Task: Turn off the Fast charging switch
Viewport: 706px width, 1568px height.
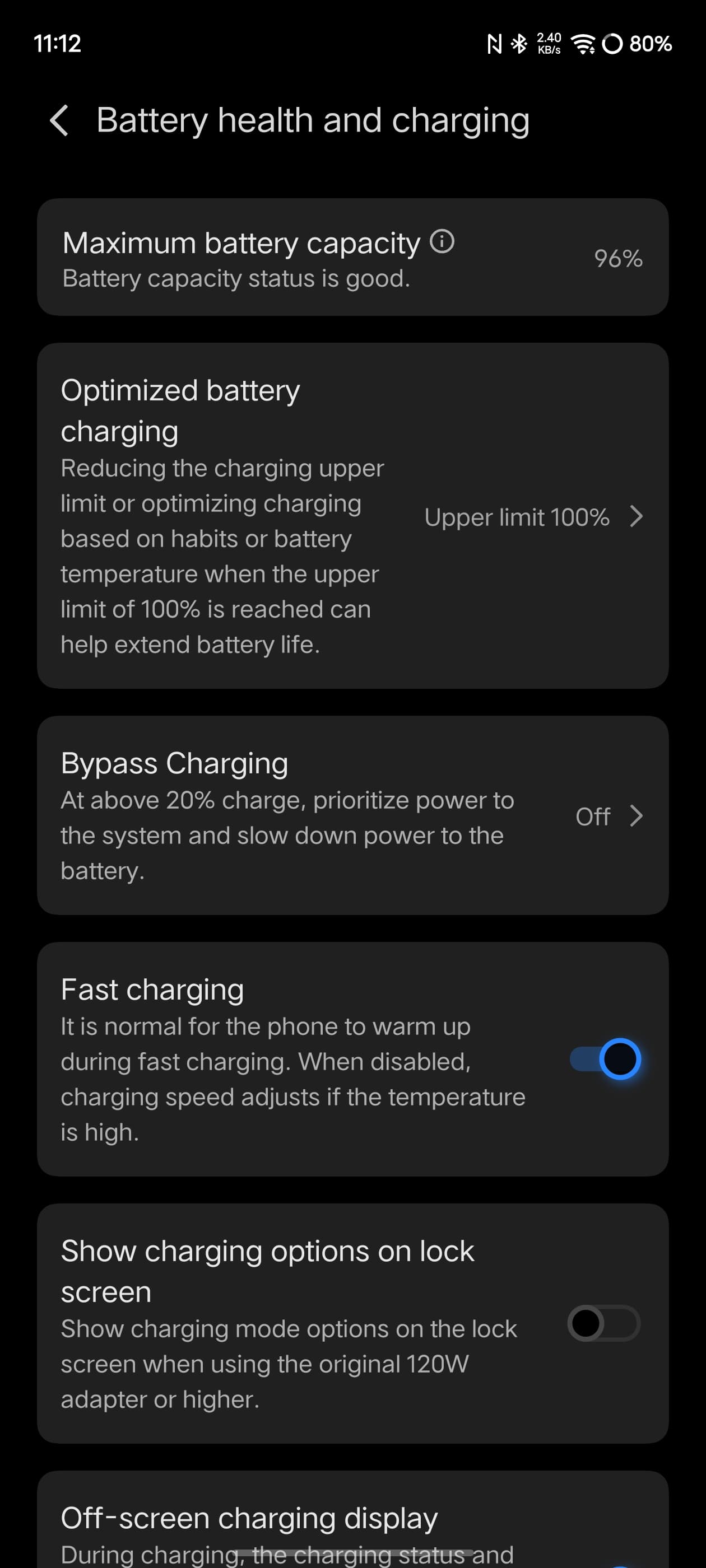Action: click(x=604, y=1059)
